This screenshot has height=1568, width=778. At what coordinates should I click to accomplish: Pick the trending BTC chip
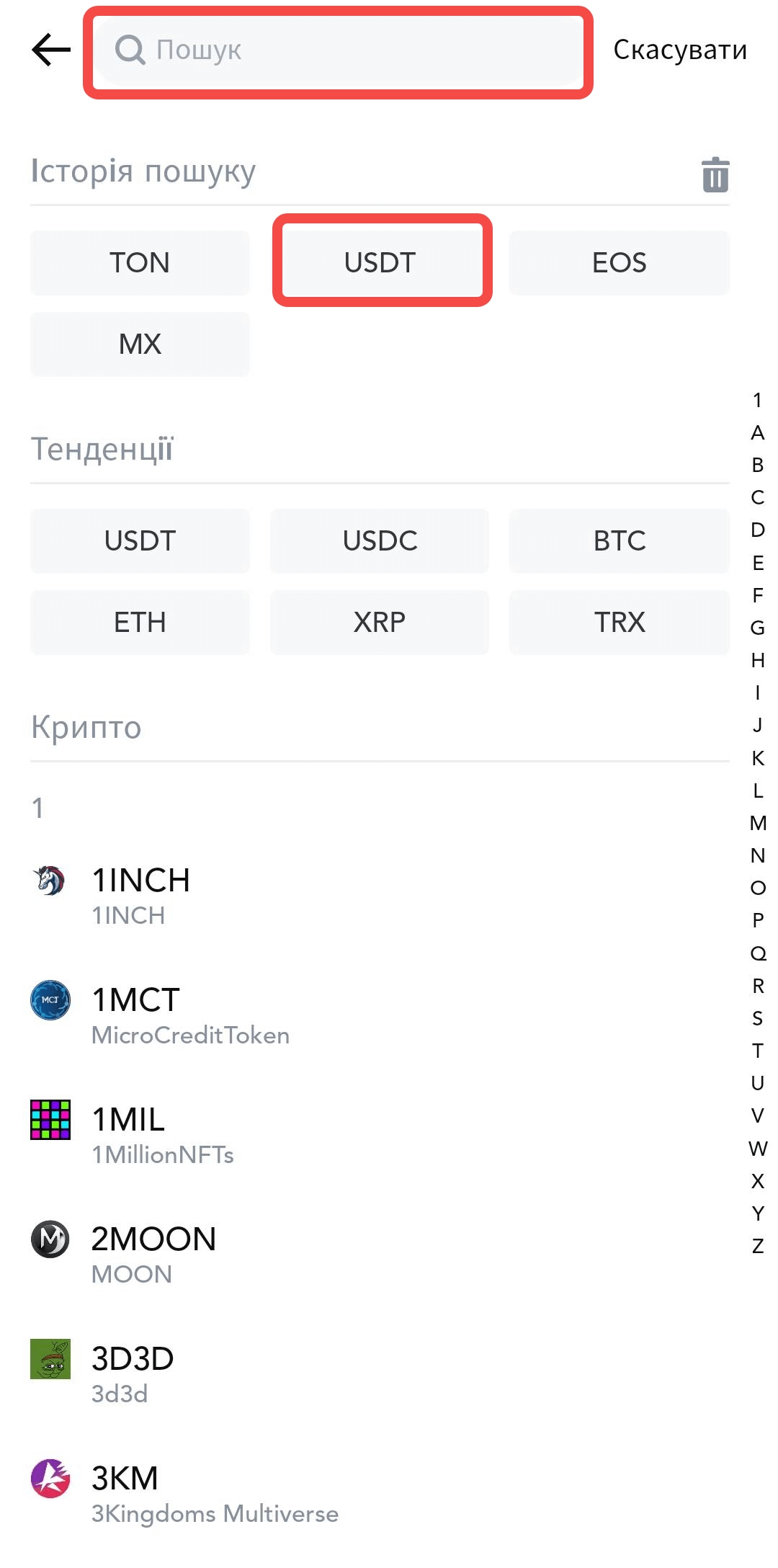click(x=619, y=541)
